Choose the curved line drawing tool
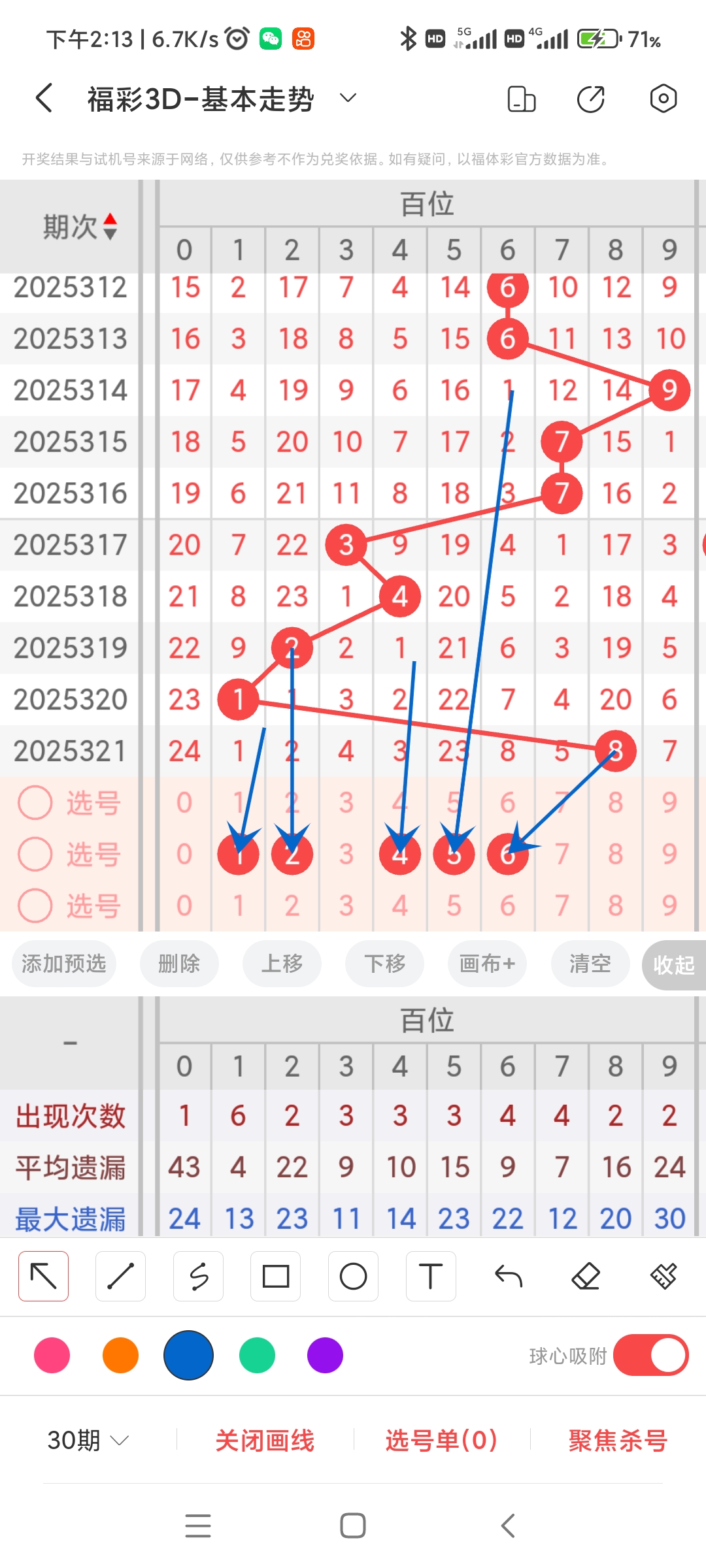The width and height of the screenshot is (706, 1568). [198, 1276]
